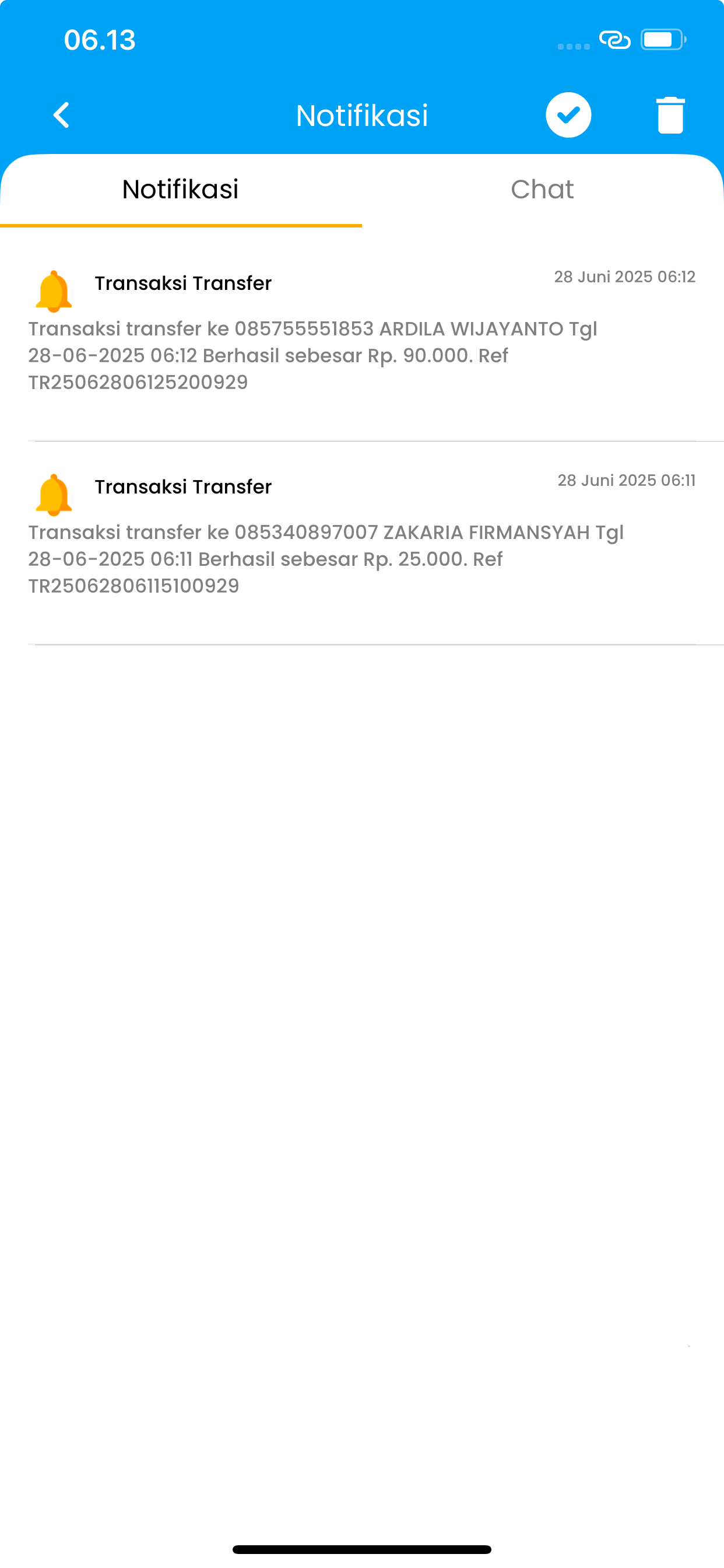Viewport: 724px width, 1568px height.
Task: Delete notifications with the trash icon
Action: pos(670,115)
